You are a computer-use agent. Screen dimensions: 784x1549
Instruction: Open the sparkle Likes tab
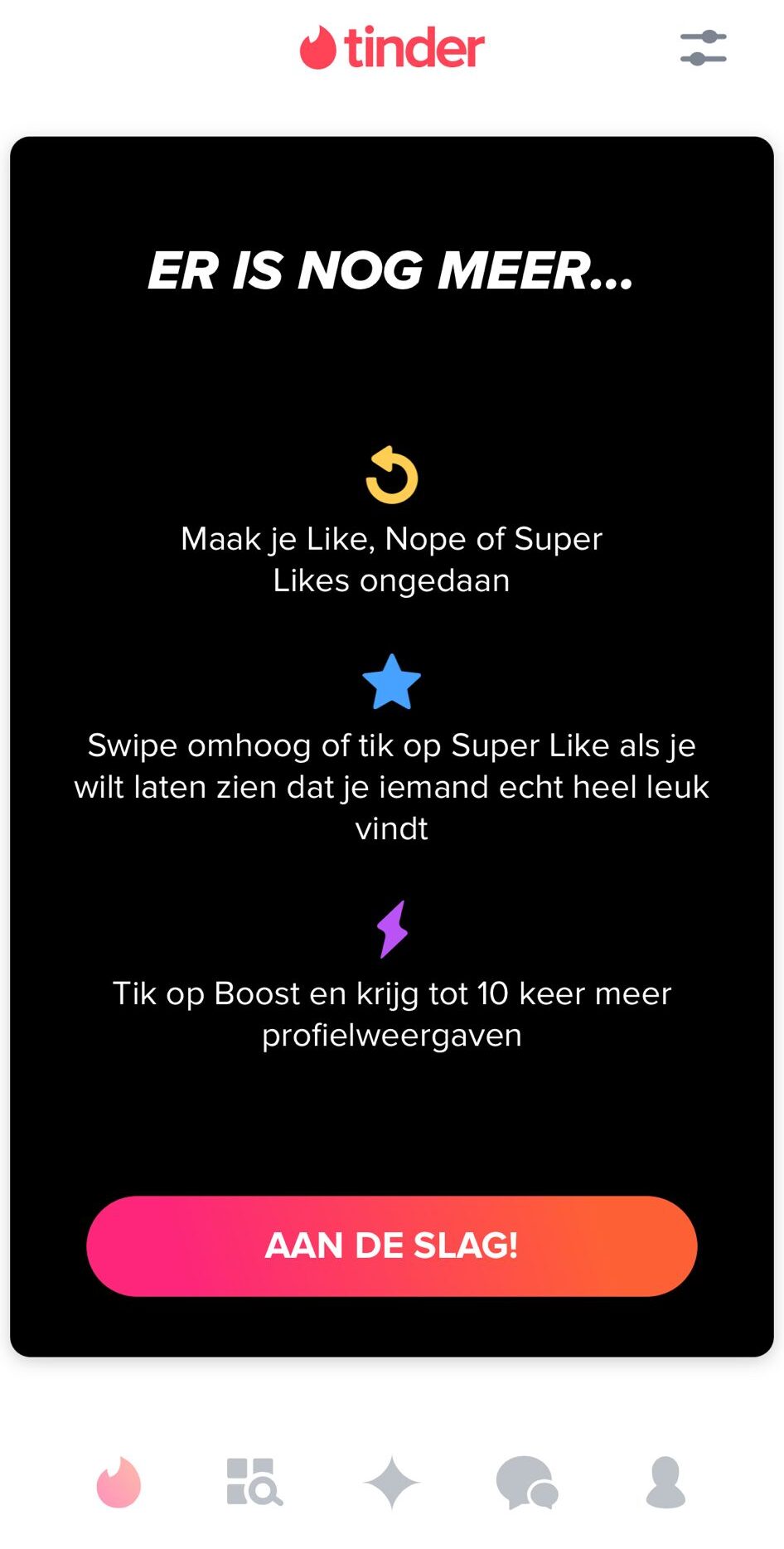point(392,1482)
